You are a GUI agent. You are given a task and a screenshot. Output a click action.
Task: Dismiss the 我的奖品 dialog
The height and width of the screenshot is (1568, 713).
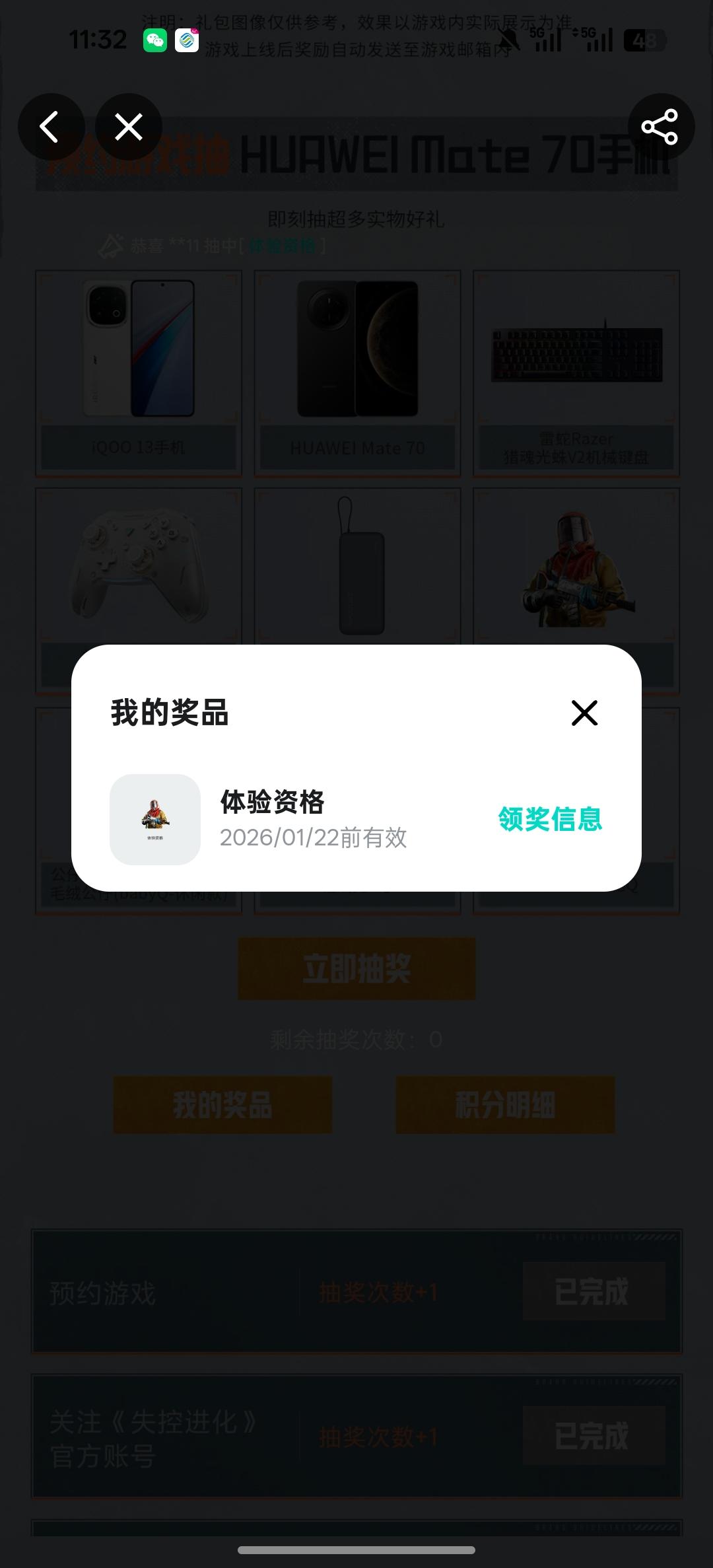[584, 713]
